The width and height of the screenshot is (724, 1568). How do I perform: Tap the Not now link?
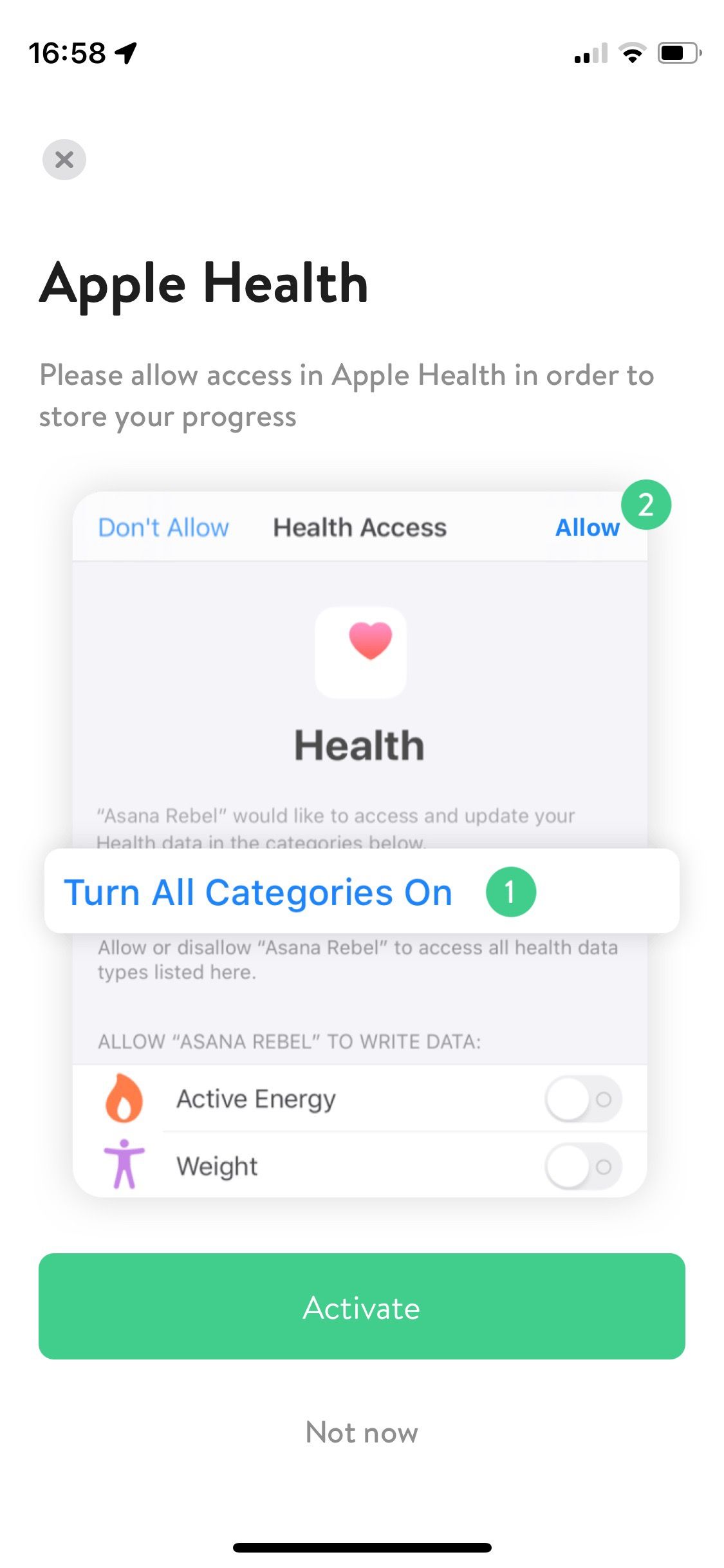click(362, 1432)
